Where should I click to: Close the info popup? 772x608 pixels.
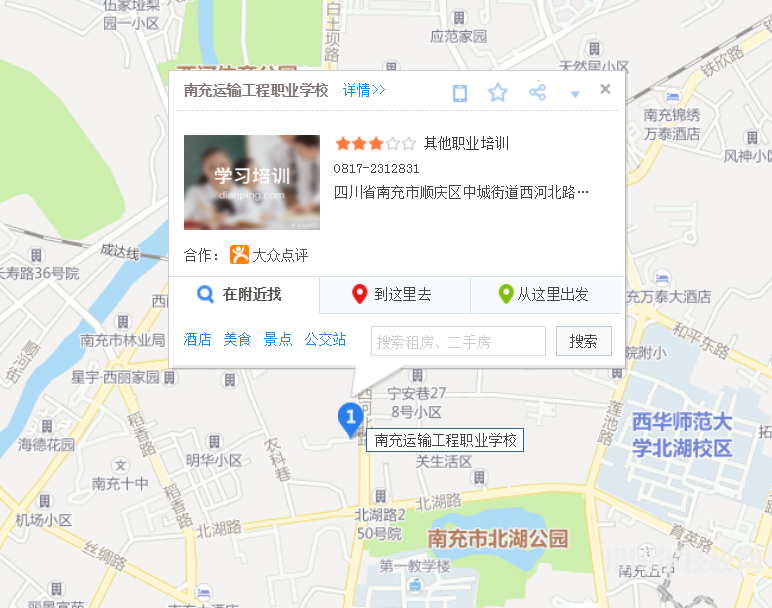(605, 89)
